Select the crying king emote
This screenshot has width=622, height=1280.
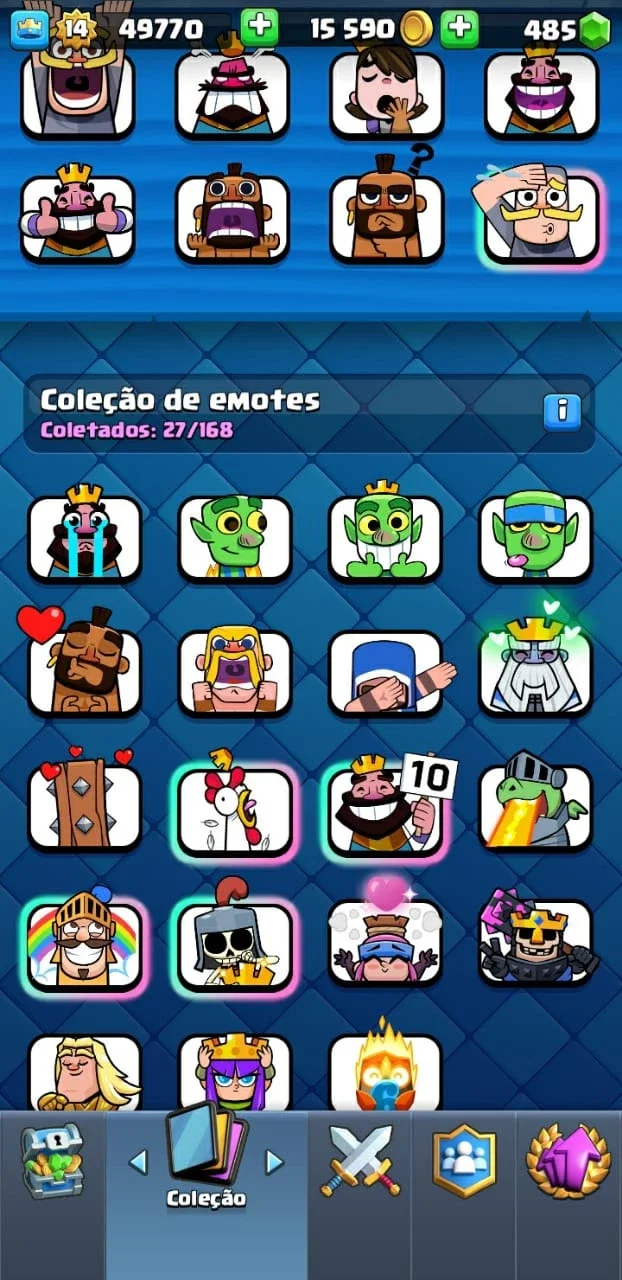[84, 537]
